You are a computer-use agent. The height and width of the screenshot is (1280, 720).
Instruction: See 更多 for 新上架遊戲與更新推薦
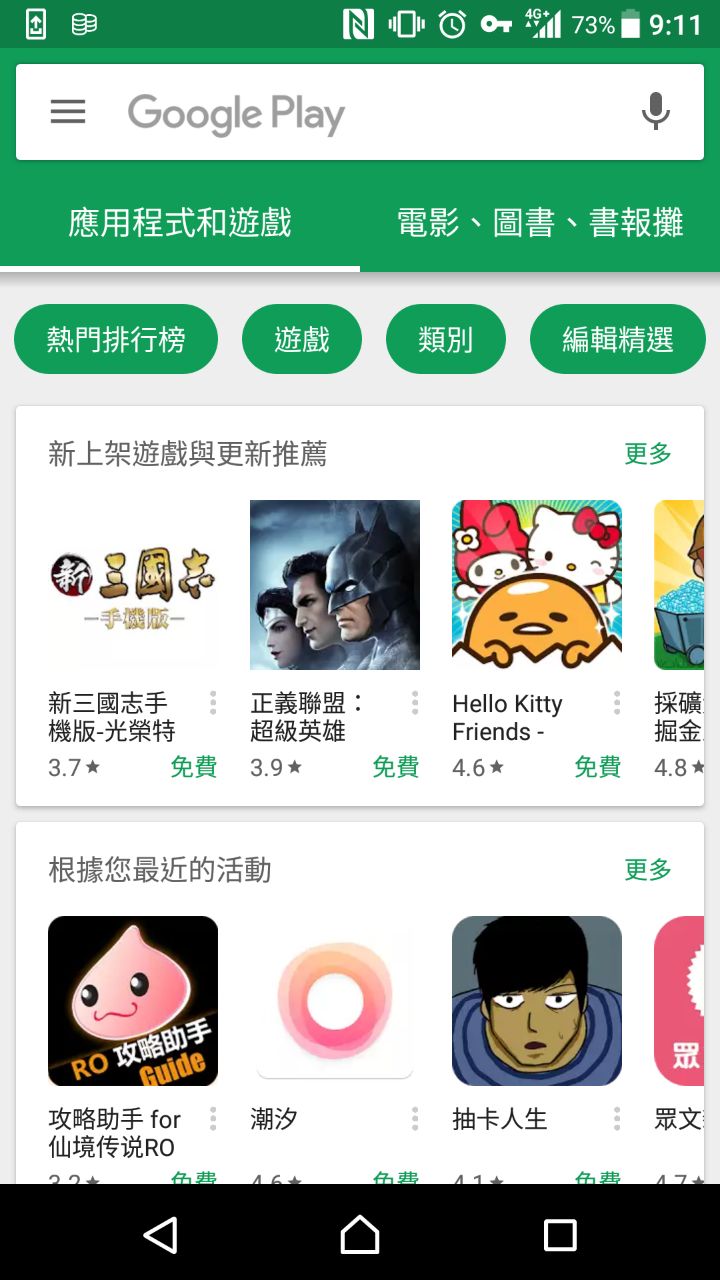(648, 454)
